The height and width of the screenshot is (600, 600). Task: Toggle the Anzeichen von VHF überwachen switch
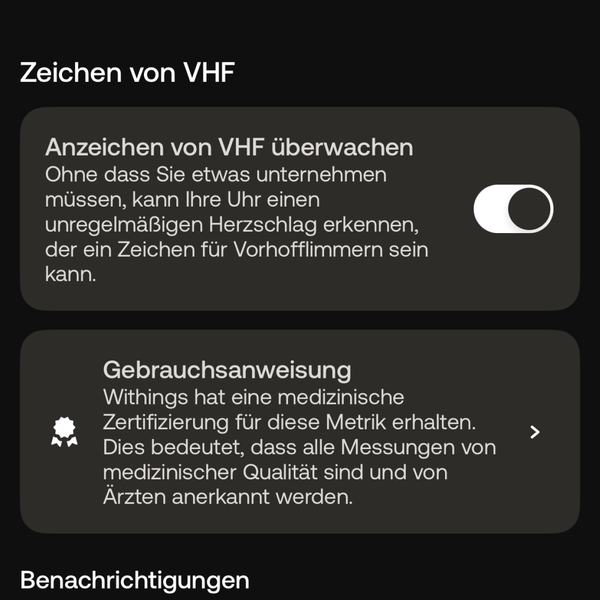coord(513,209)
